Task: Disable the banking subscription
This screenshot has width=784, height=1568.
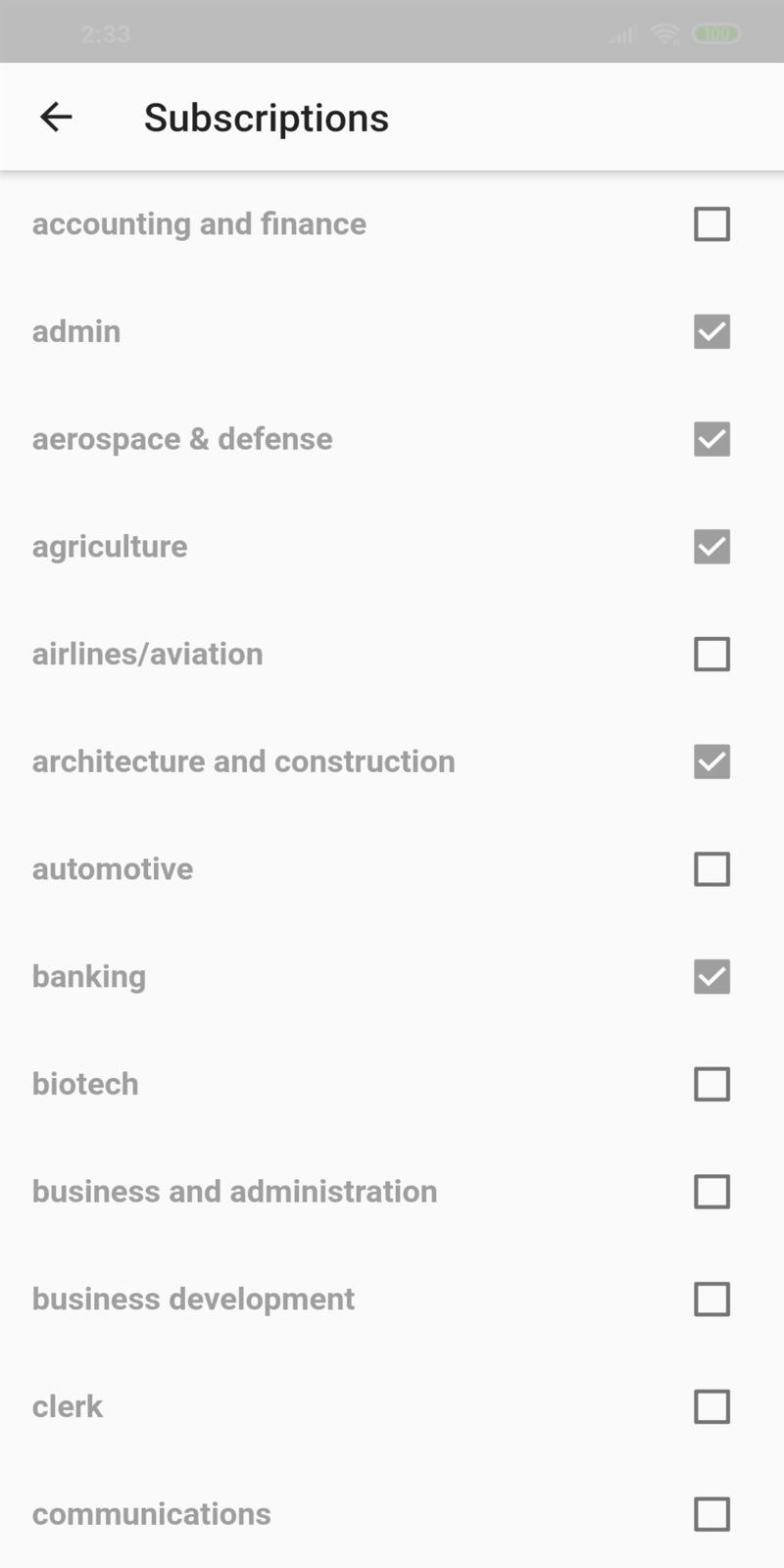Action: (x=711, y=976)
